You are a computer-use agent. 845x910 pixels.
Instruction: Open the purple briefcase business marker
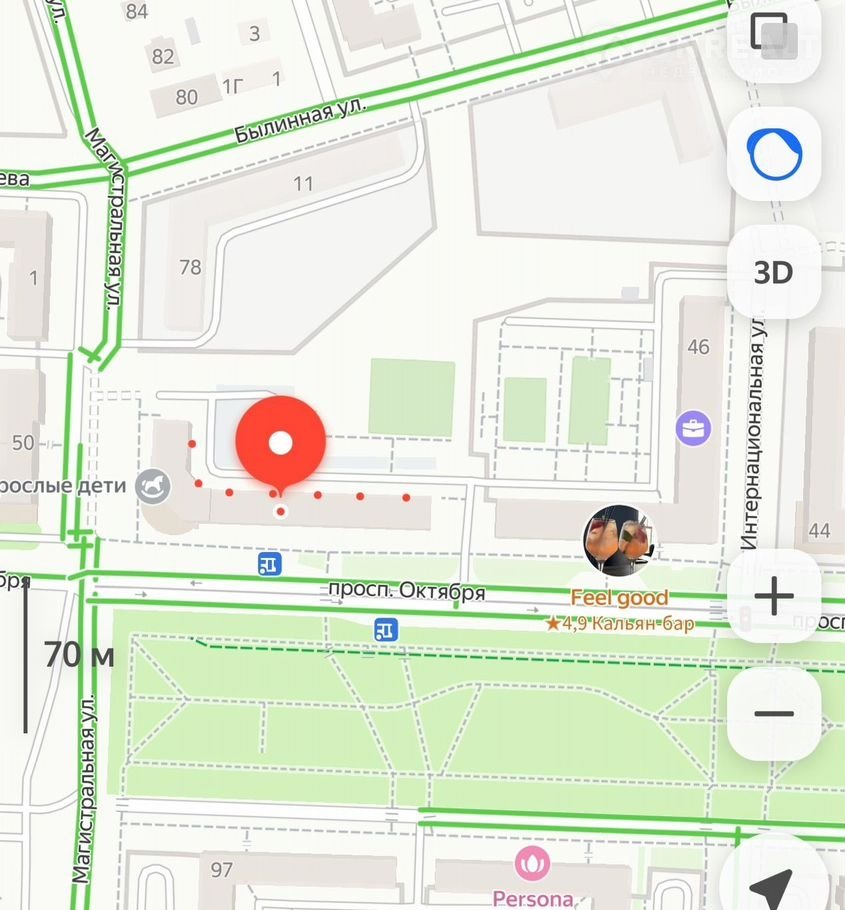click(693, 430)
